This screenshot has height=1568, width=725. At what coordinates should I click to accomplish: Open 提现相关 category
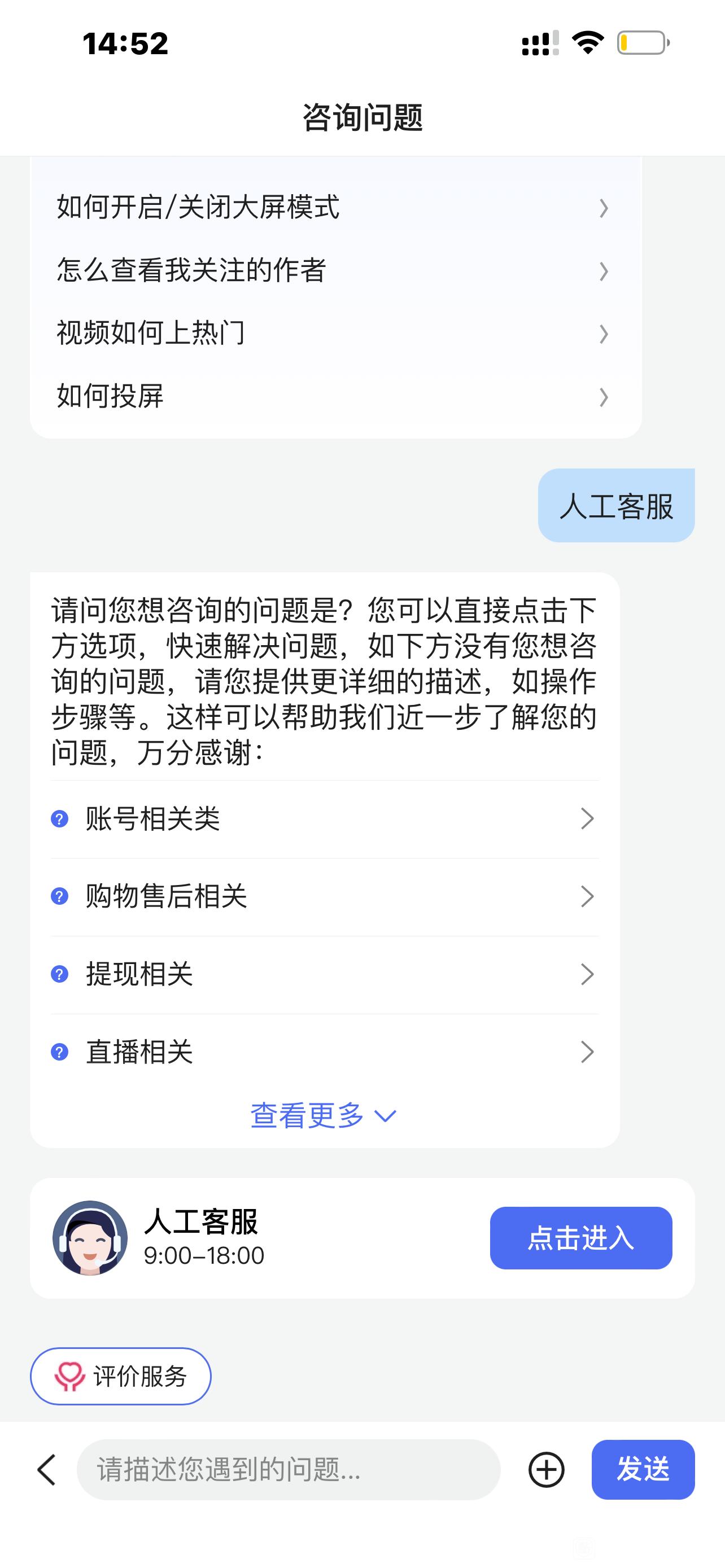[324, 974]
